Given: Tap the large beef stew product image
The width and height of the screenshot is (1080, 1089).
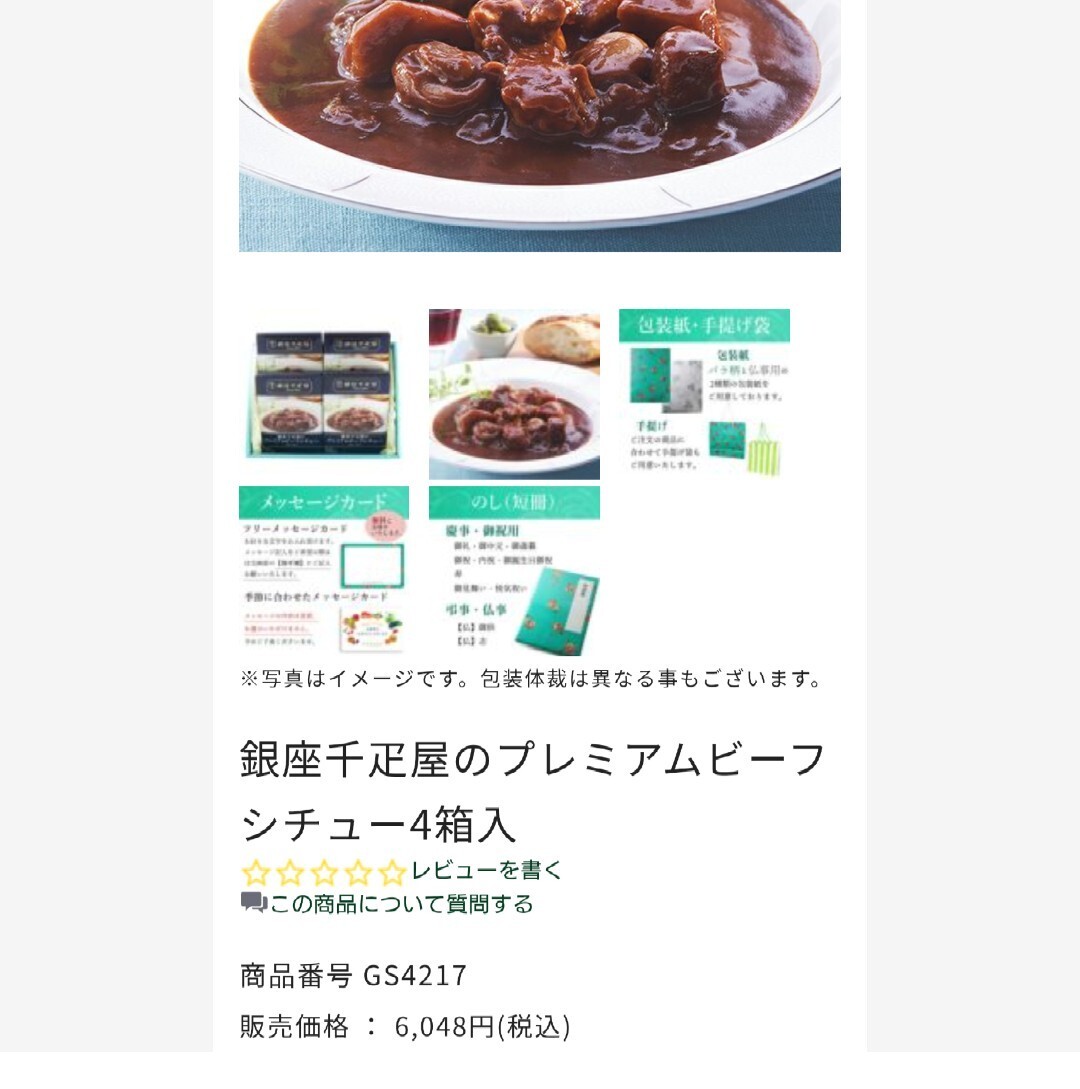Looking at the screenshot, I should (x=539, y=120).
